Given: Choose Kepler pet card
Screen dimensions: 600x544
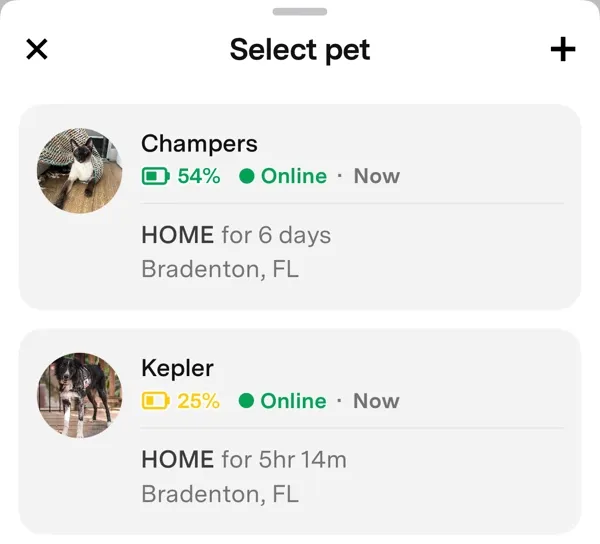Looking at the screenshot, I should pos(300,431).
